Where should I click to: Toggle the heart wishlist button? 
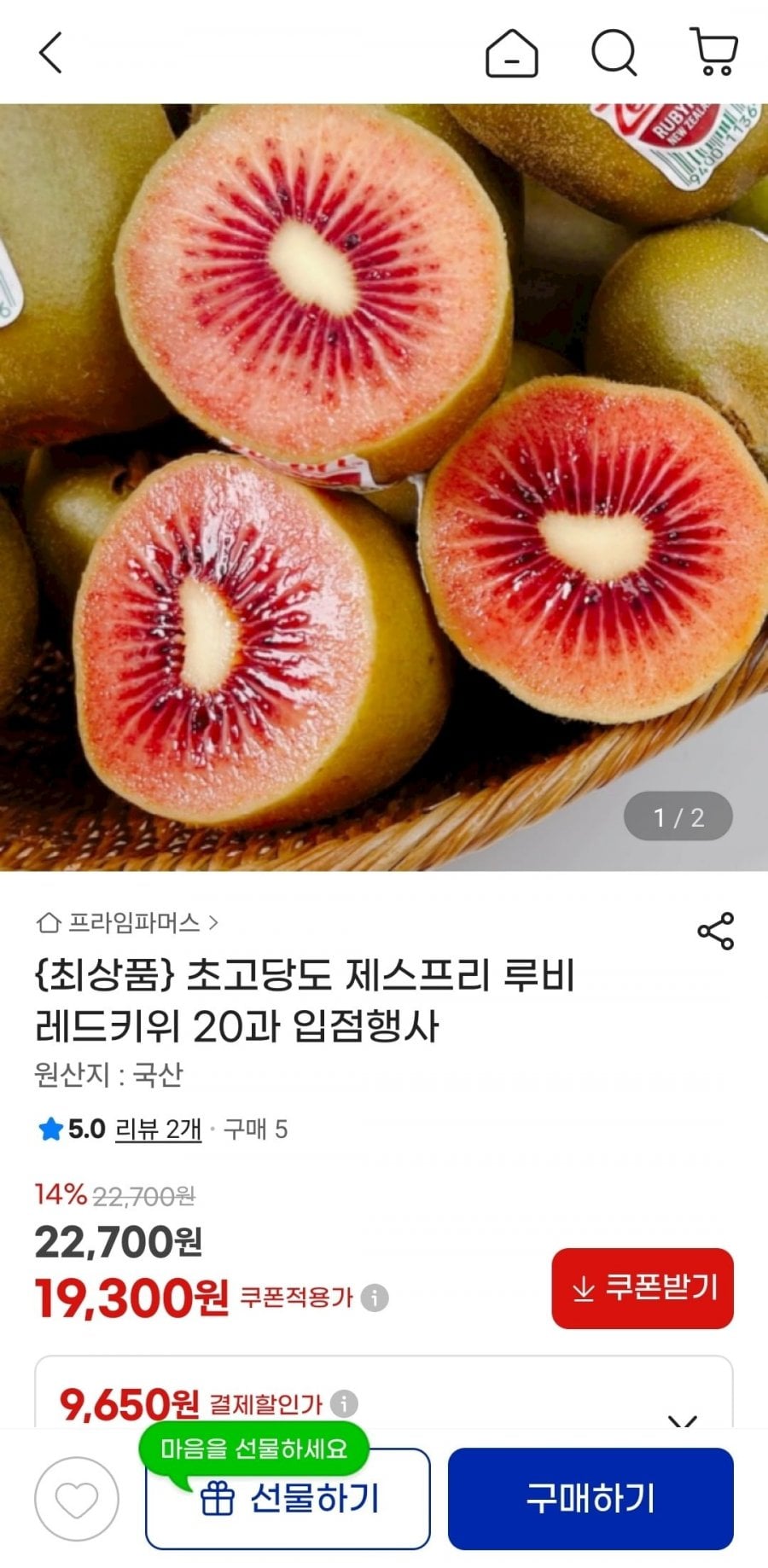75,1498
